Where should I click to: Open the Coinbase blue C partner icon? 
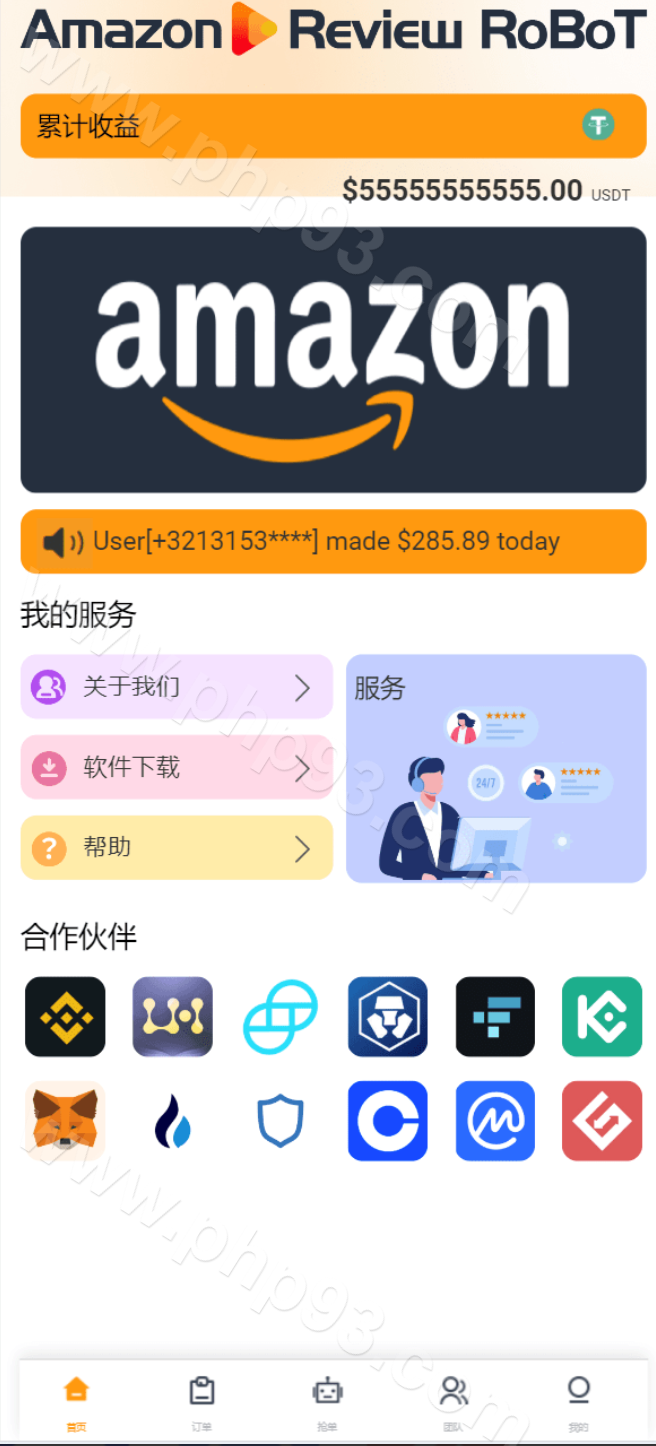(388, 1120)
